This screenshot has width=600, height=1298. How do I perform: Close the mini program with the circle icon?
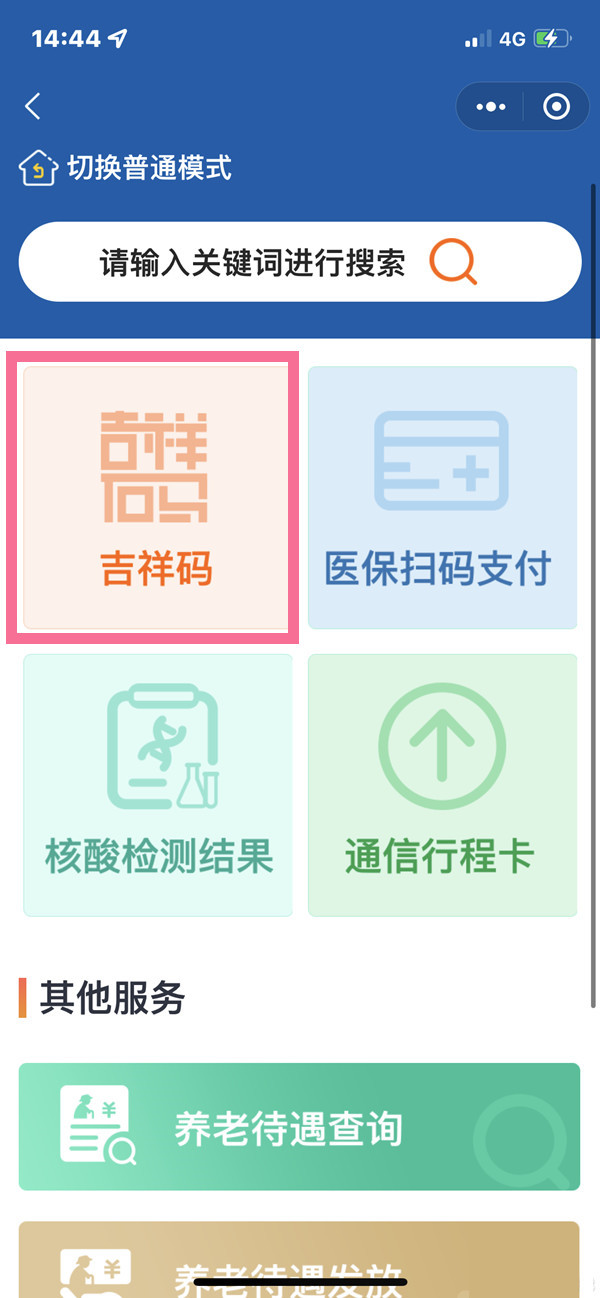click(556, 107)
